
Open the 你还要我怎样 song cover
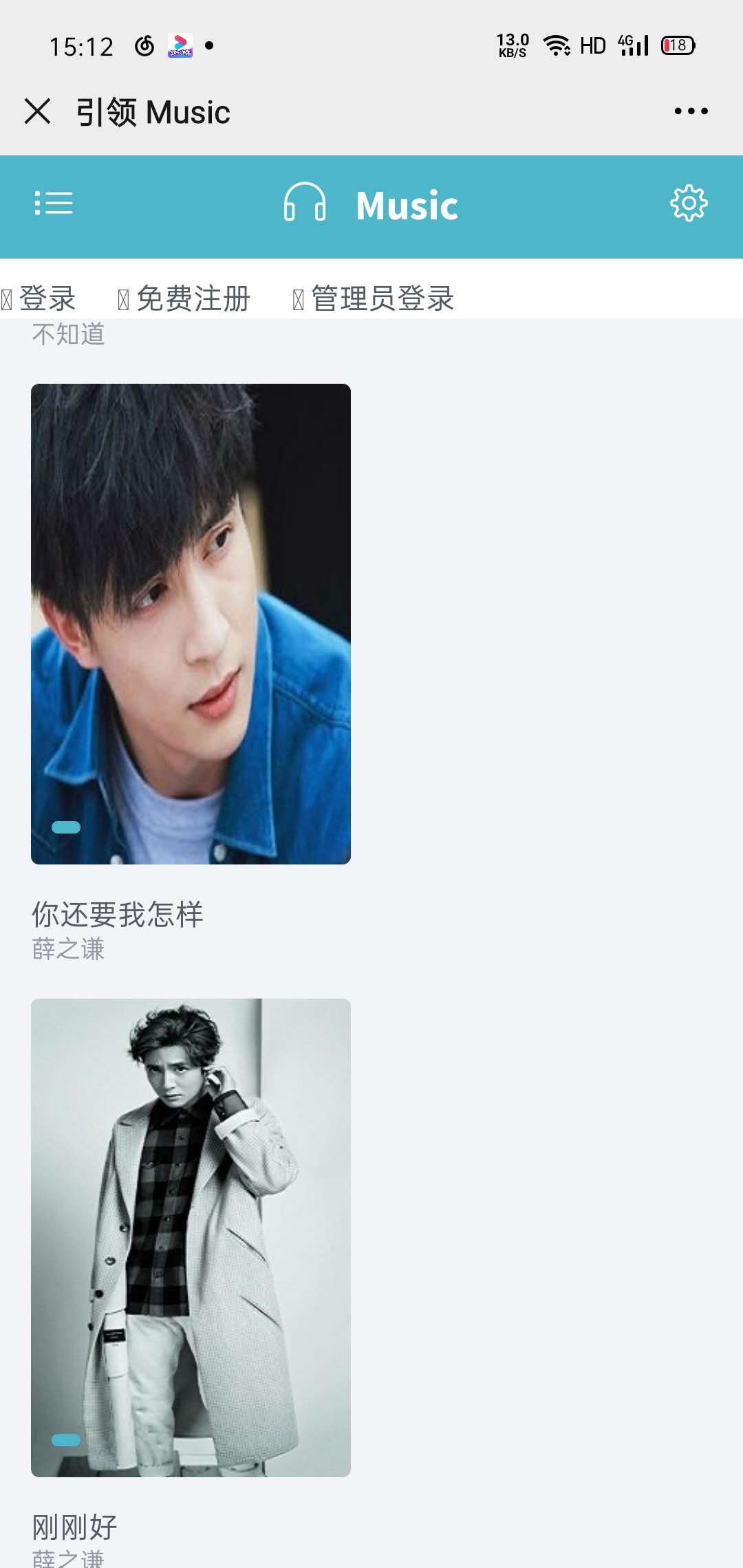[191, 623]
